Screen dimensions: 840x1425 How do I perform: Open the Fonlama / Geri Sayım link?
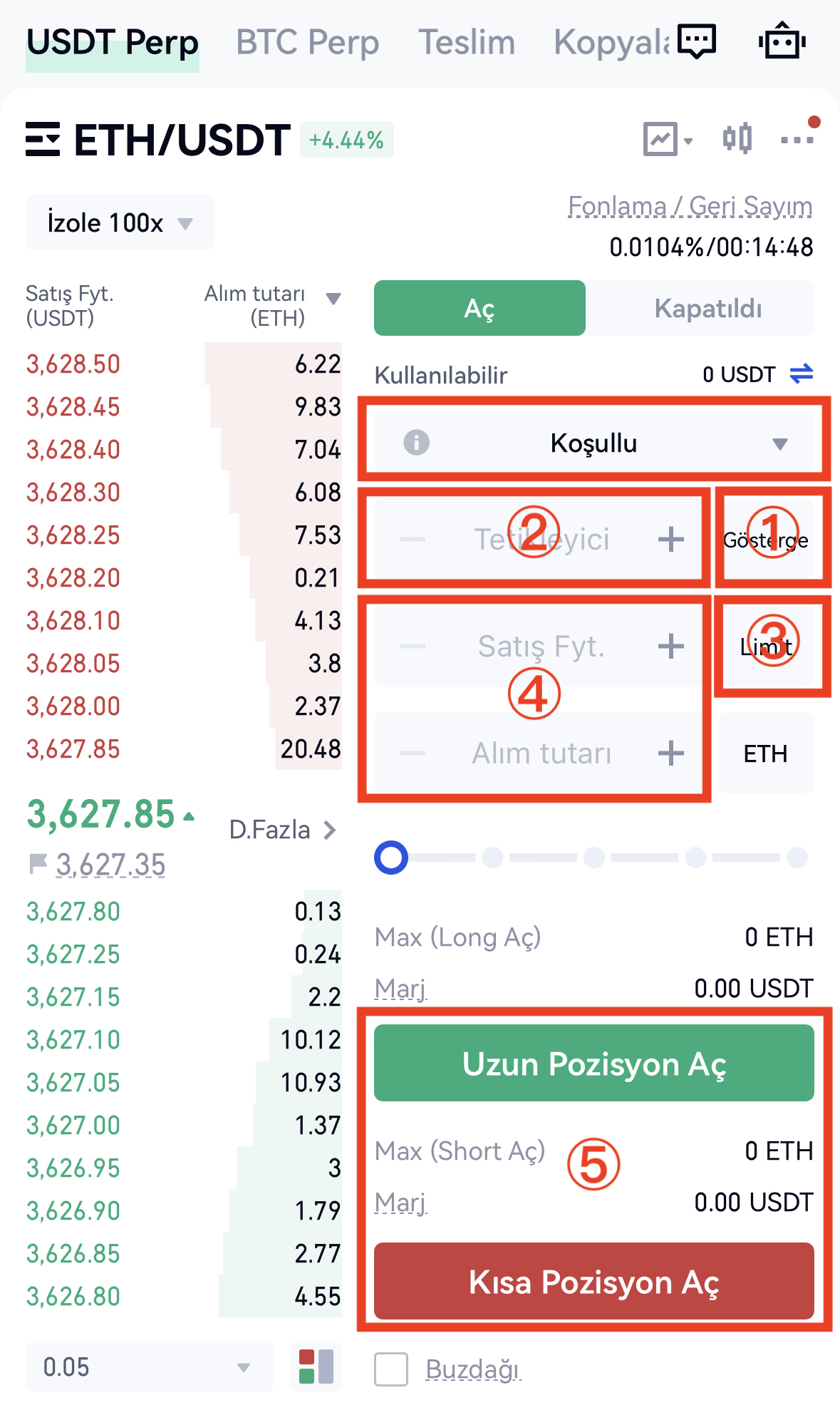(x=690, y=206)
